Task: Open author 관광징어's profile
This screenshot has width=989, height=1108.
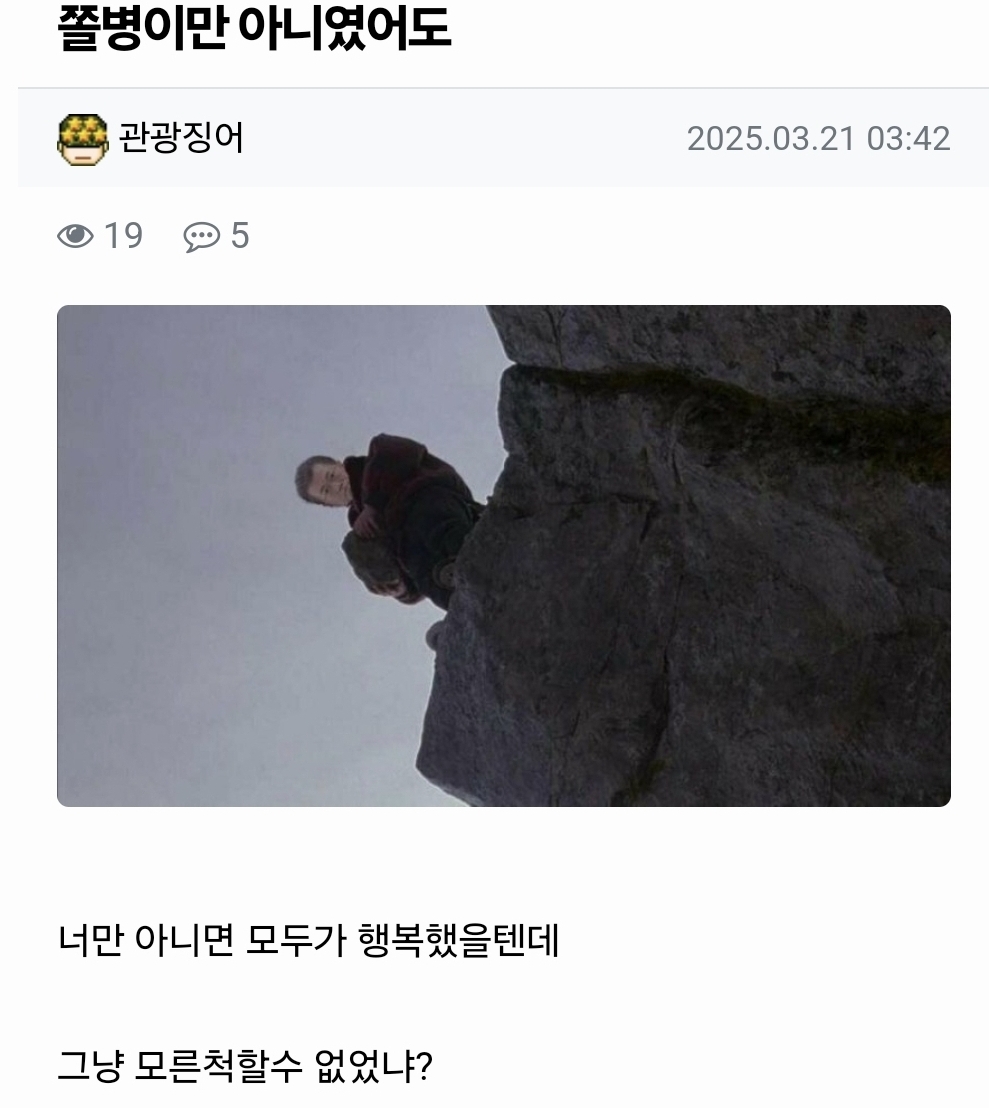Action: [180, 138]
